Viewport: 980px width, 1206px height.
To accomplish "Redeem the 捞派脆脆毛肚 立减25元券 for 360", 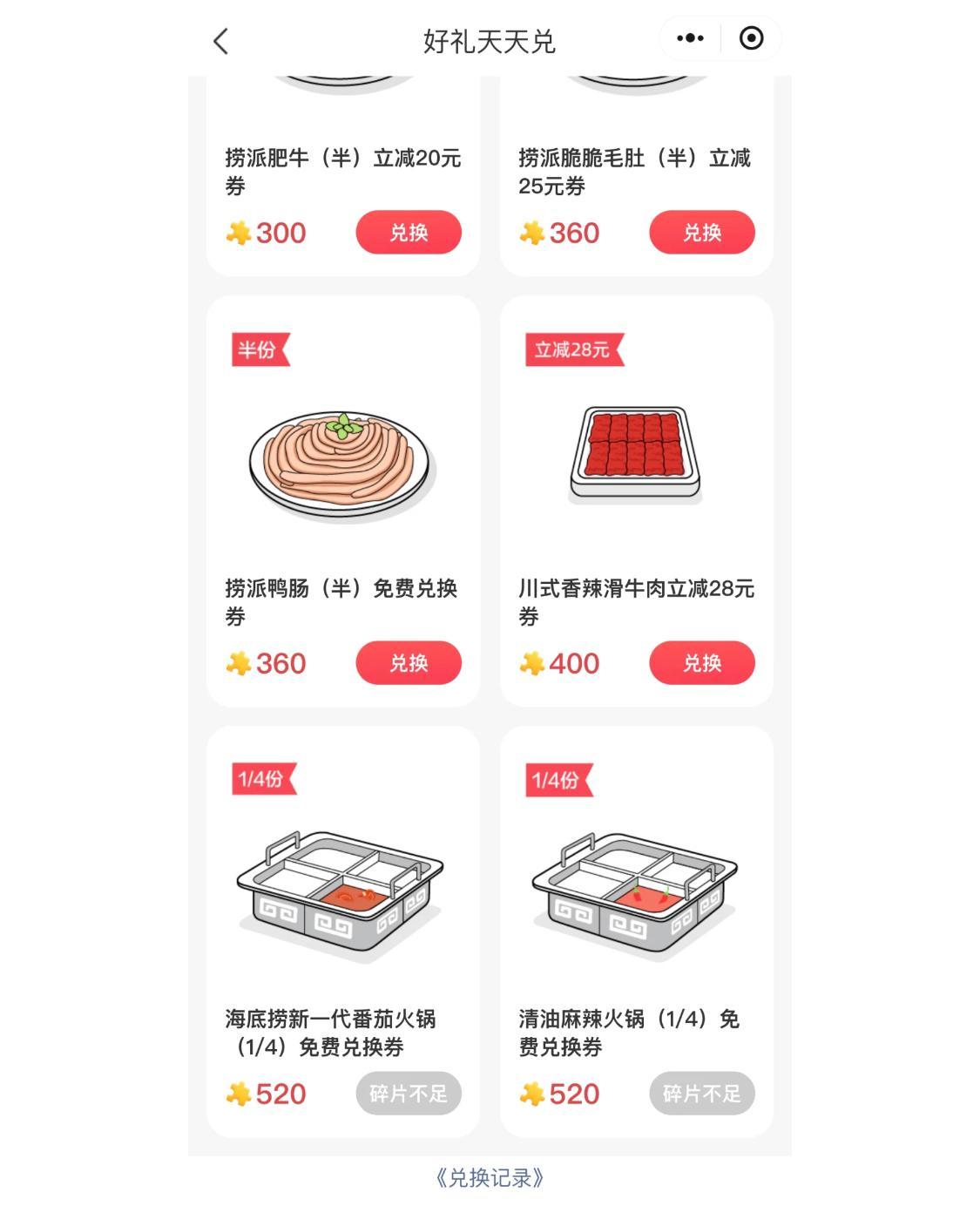I will [701, 233].
